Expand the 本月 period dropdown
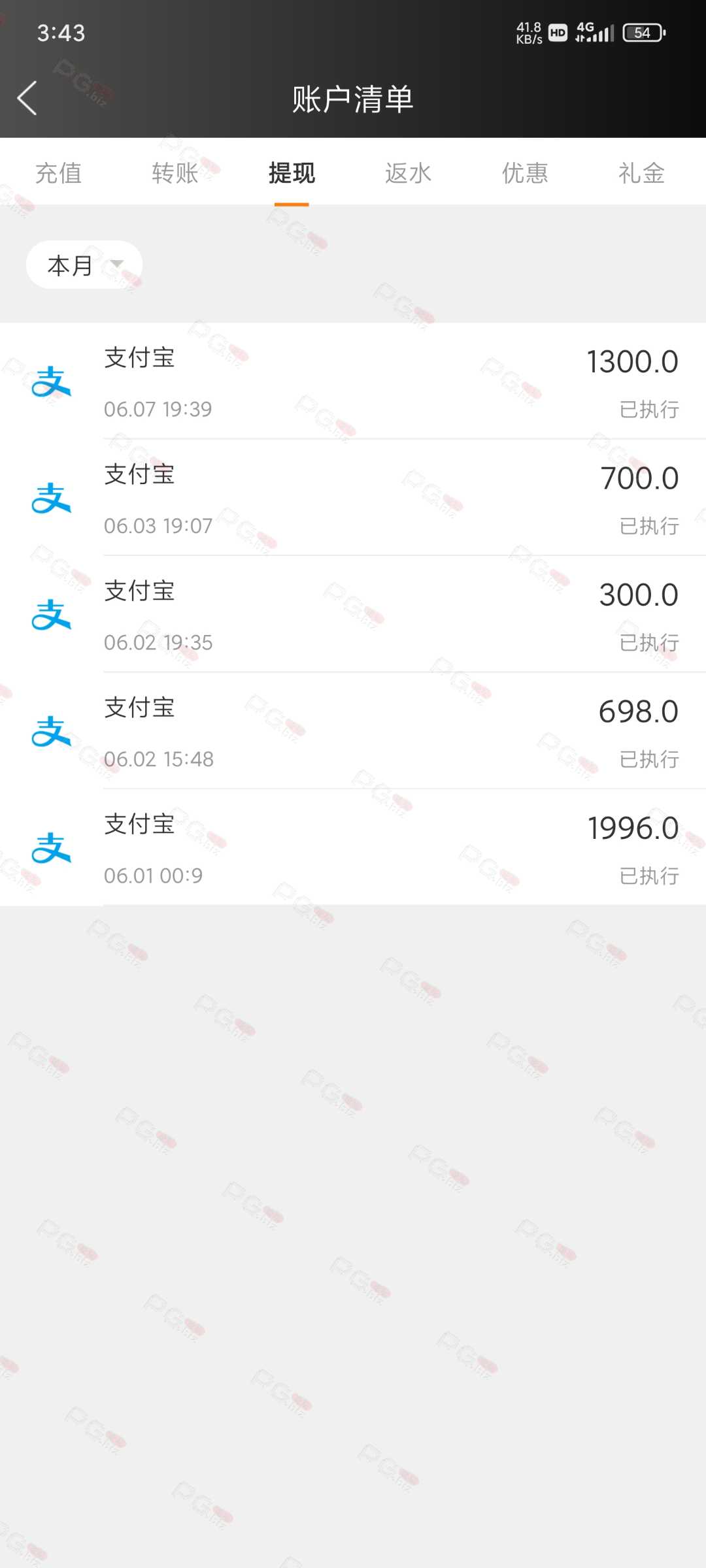 pyautogui.click(x=84, y=265)
